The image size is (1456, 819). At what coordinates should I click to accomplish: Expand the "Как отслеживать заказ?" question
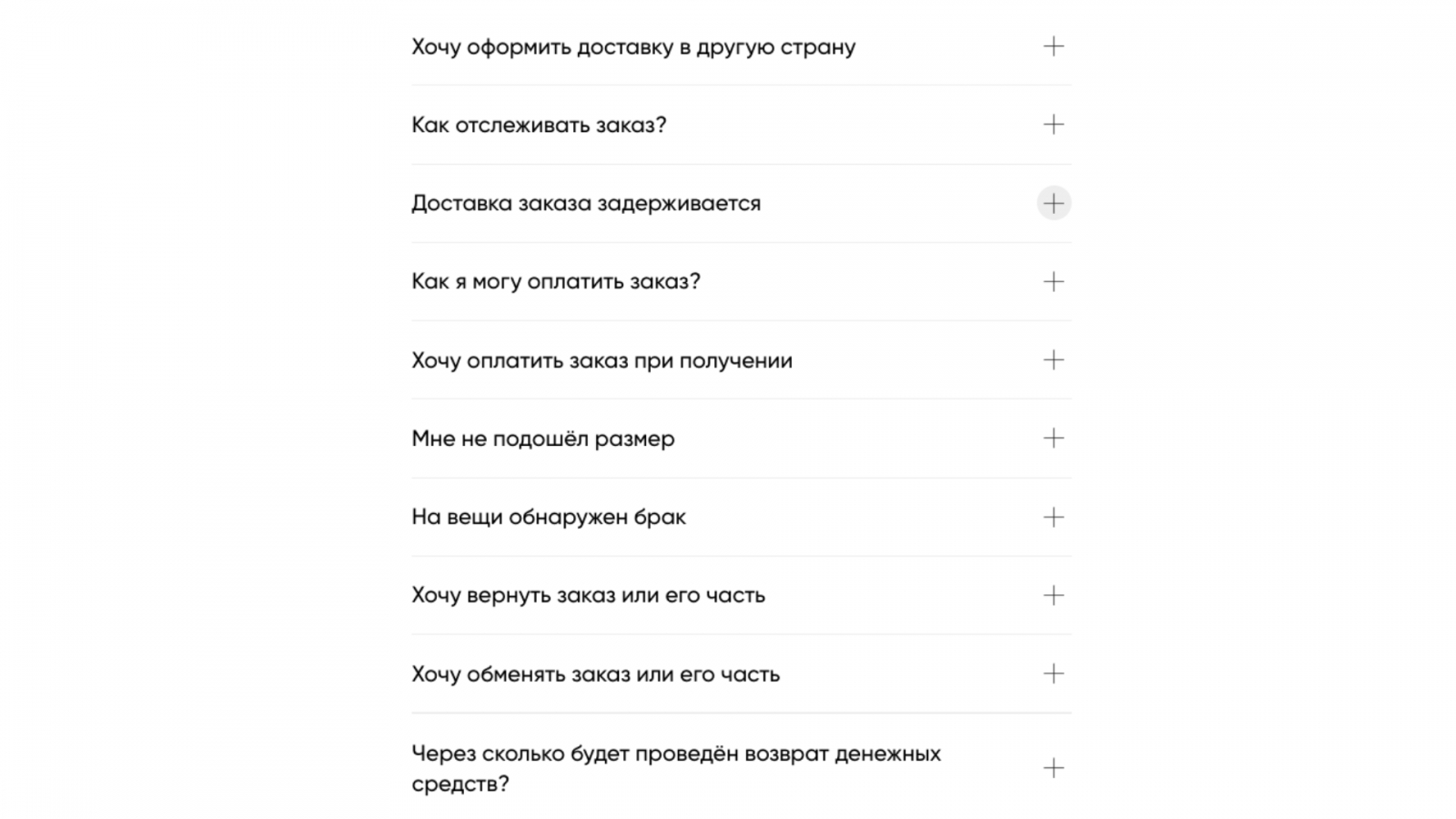click(x=1053, y=125)
